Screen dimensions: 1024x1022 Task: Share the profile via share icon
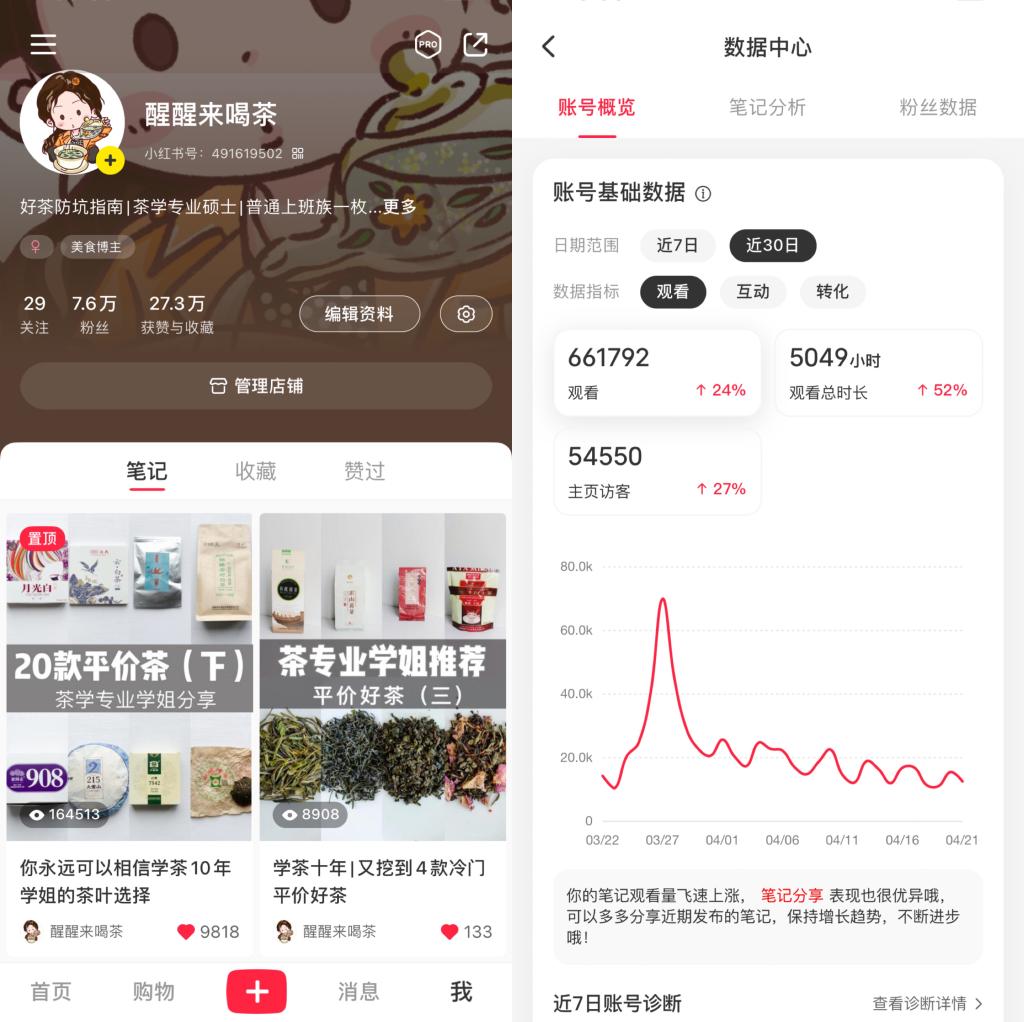click(475, 44)
